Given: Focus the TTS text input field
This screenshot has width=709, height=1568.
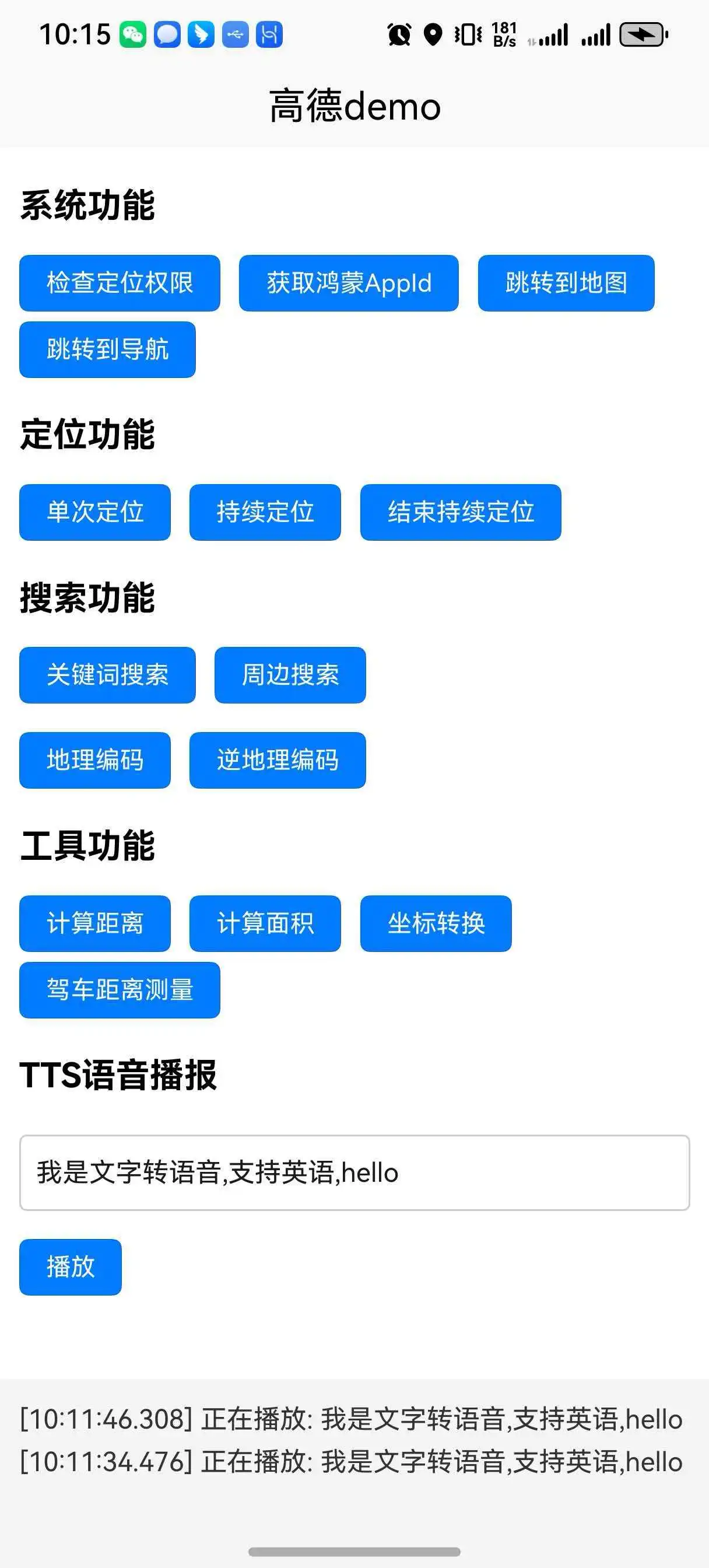Looking at the screenshot, I should point(354,1172).
